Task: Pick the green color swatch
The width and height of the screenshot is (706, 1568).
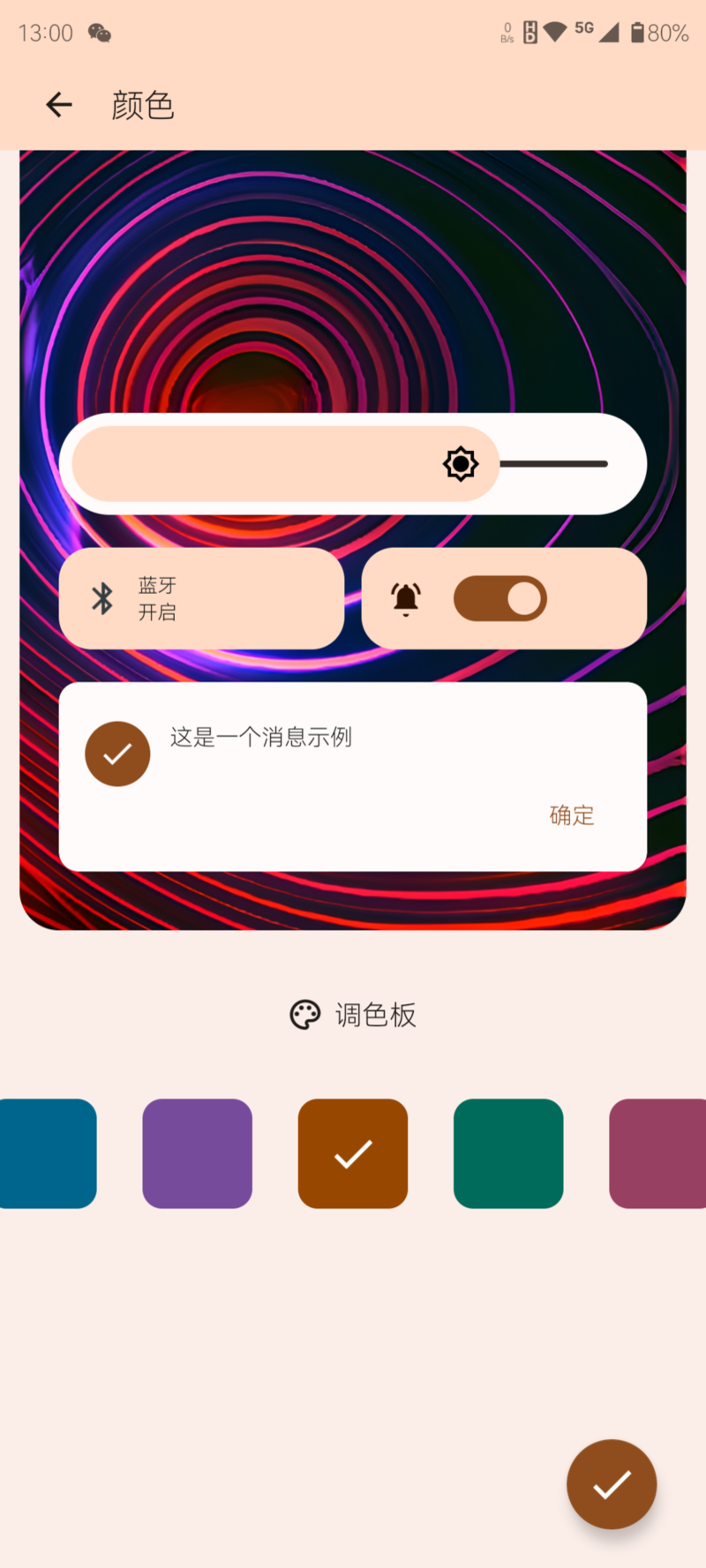Action: click(508, 1153)
